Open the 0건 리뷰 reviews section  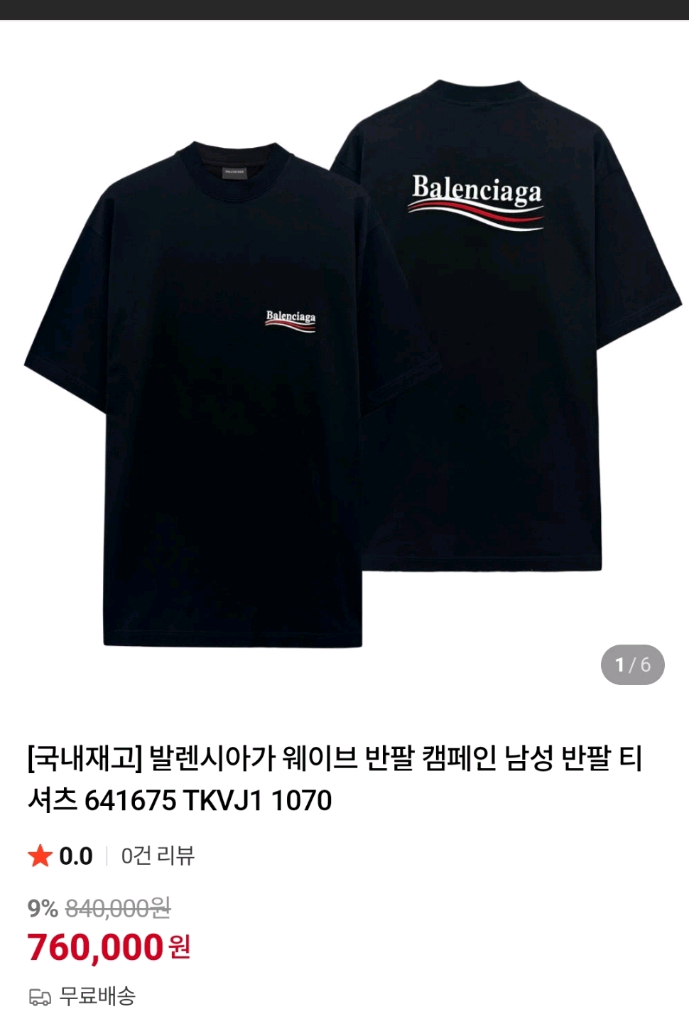tap(158, 856)
